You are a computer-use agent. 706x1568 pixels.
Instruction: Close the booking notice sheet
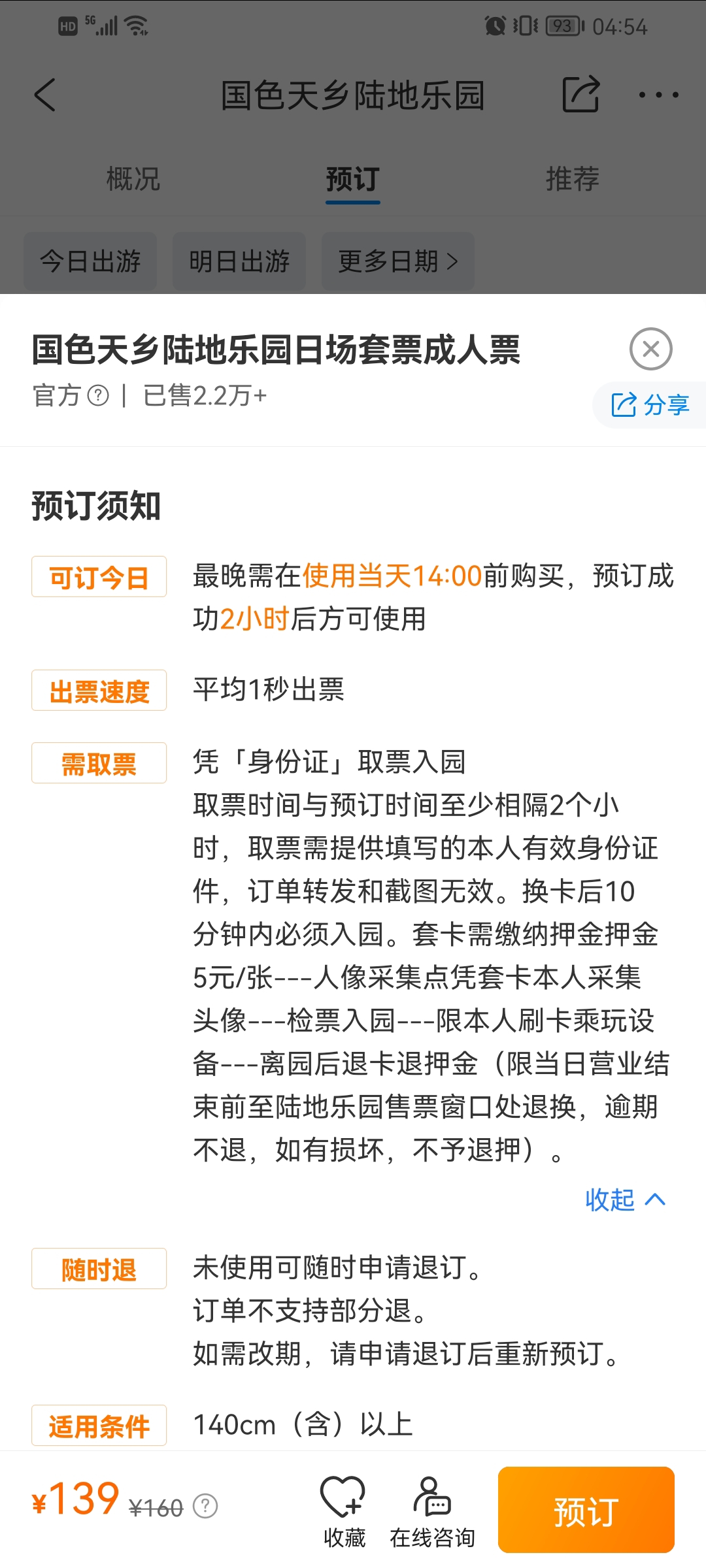coord(650,349)
